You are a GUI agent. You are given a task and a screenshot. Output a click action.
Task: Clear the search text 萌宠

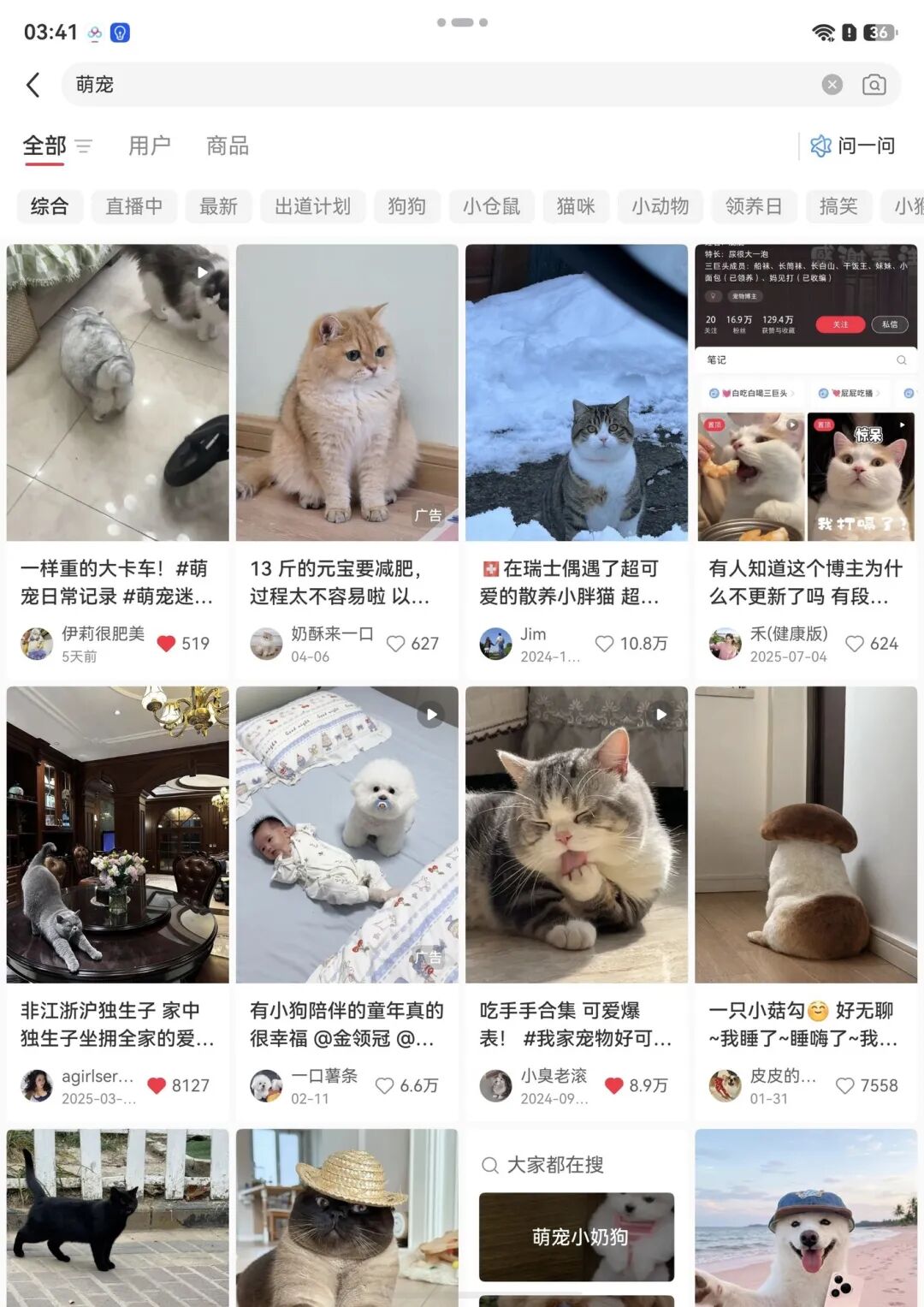tap(832, 85)
